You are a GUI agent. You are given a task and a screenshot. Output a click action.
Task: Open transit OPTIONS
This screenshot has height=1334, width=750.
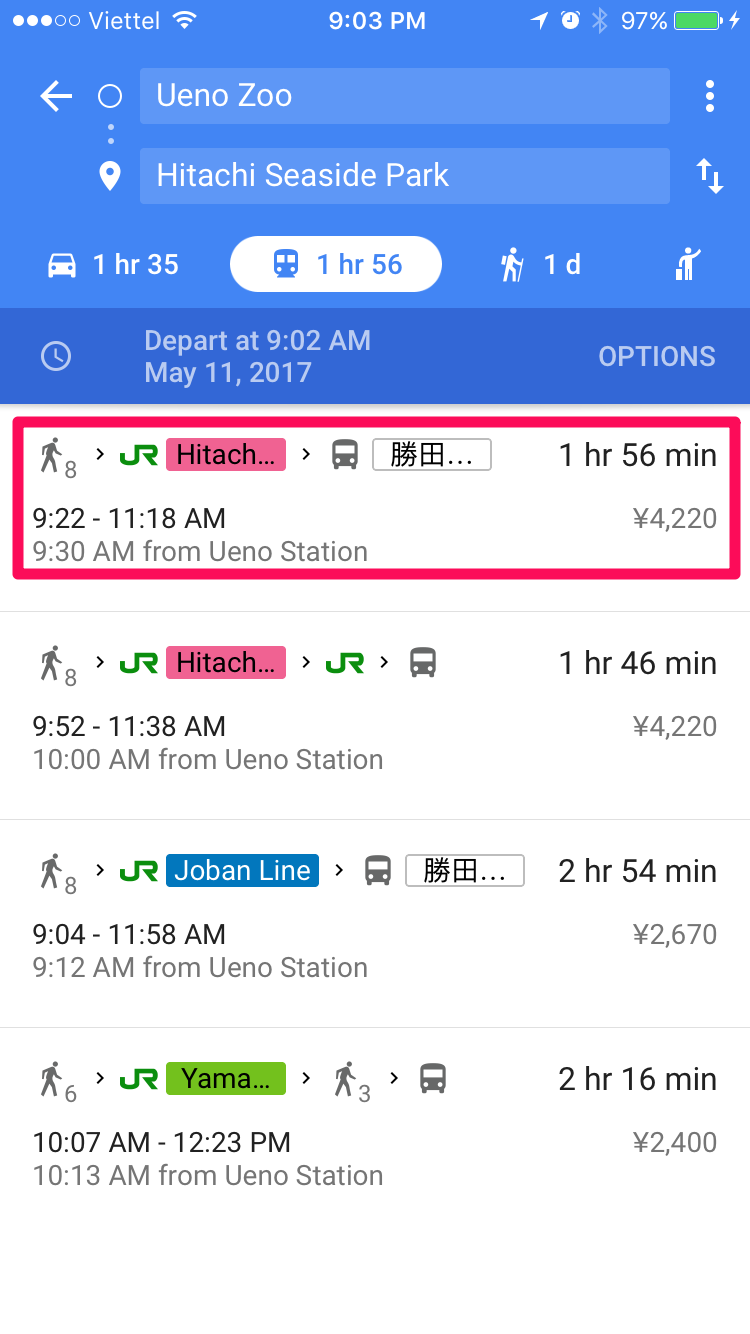(x=656, y=357)
